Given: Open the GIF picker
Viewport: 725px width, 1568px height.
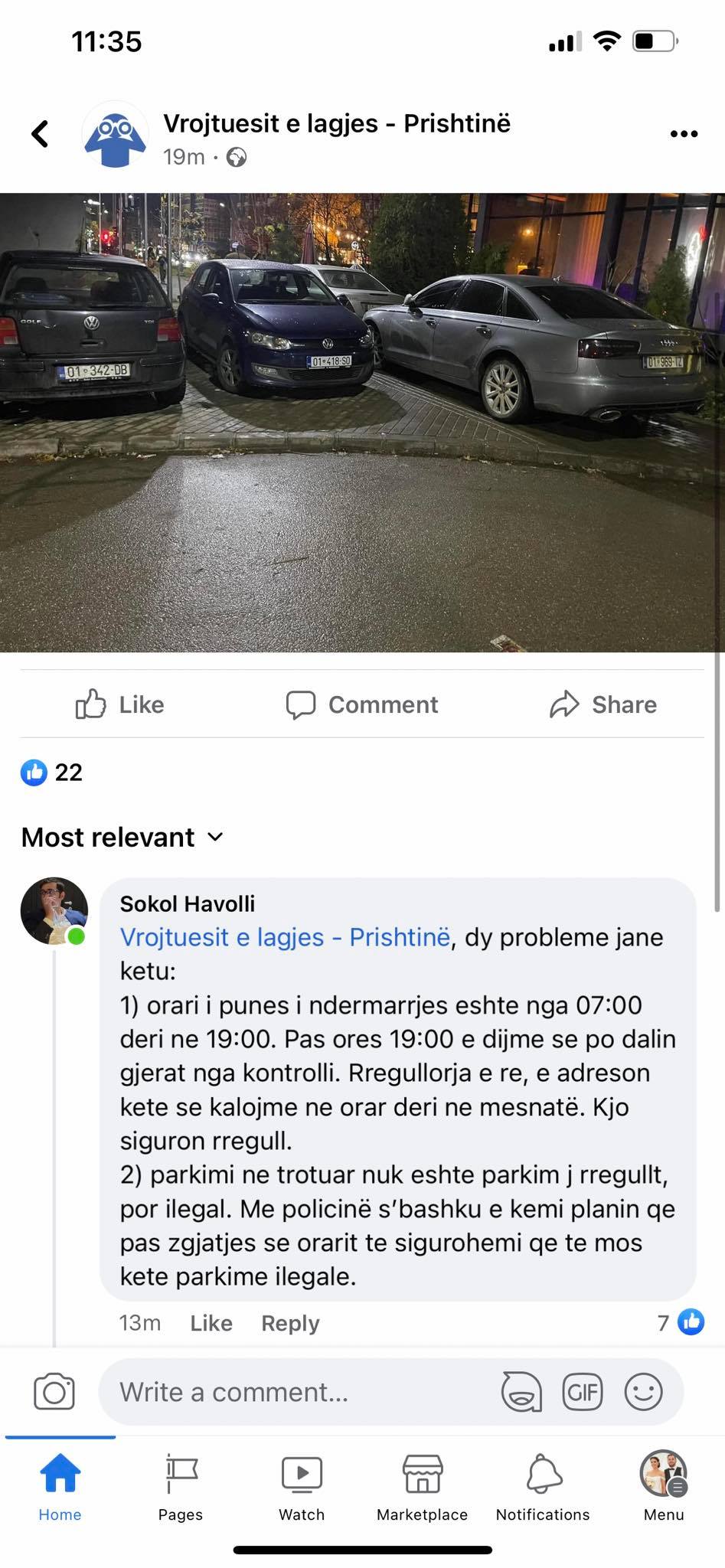Looking at the screenshot, I should 582,1391.
